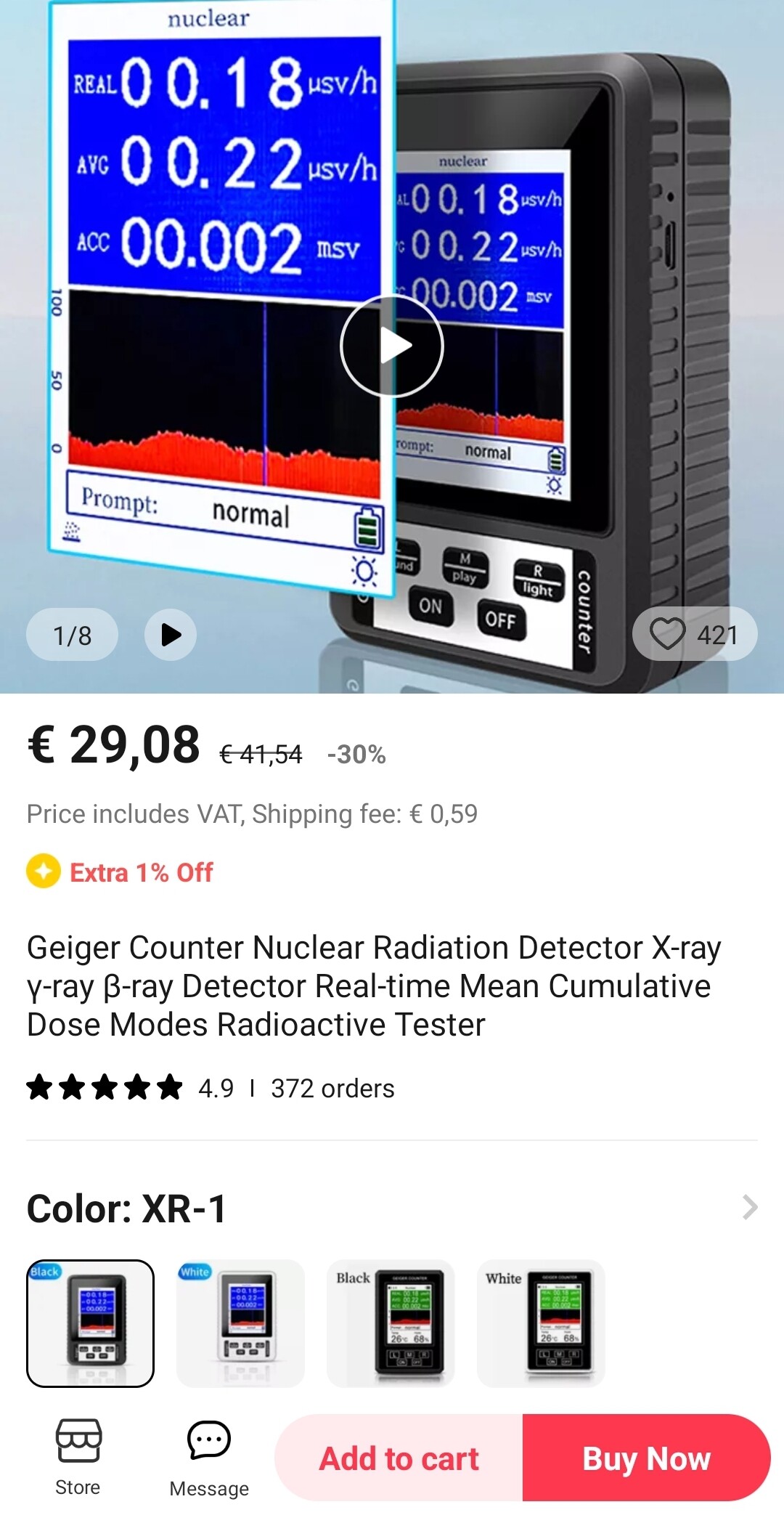The height and width of the screenshot is (1523, 784).
Task: Add to cart
Action: point(399,1458)
